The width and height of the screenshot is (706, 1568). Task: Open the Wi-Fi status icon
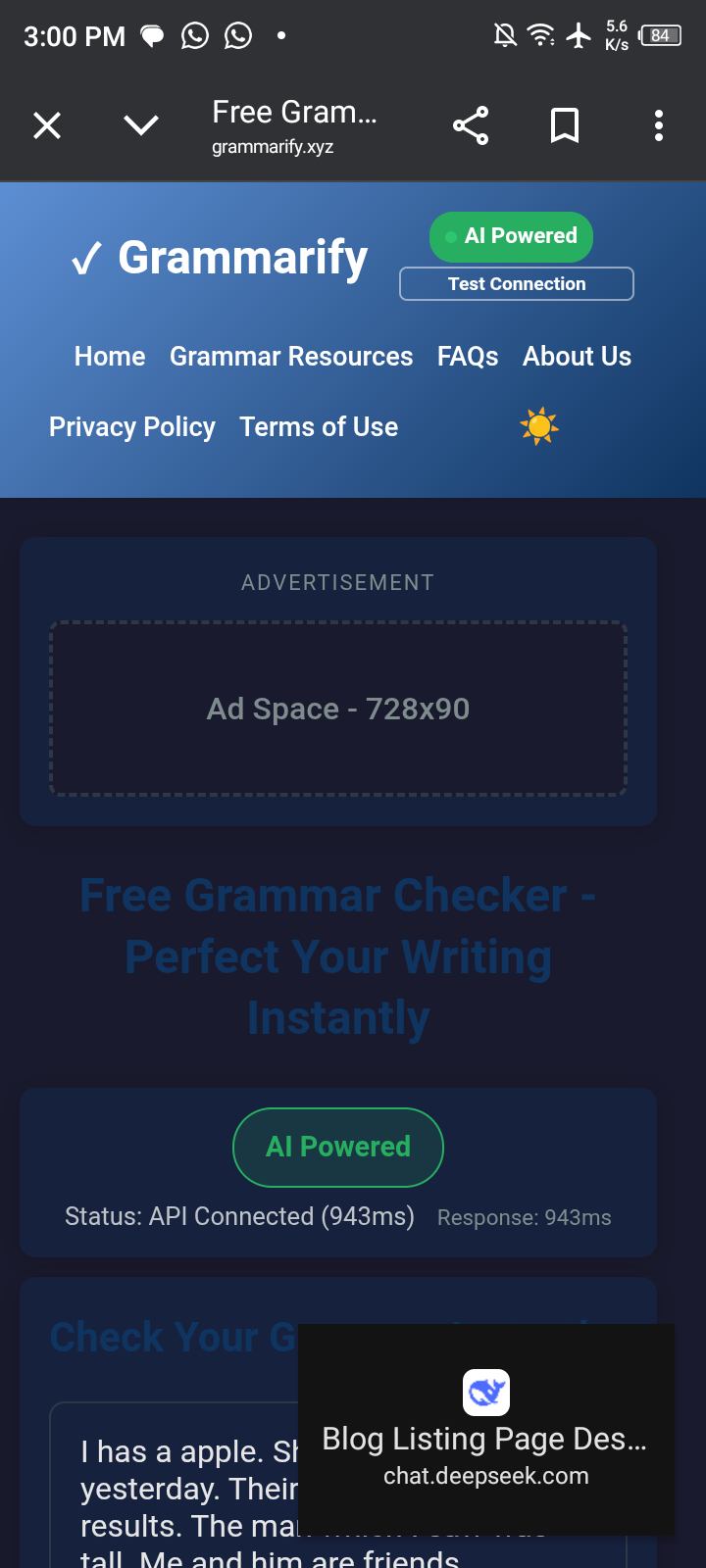coord(540,35)
